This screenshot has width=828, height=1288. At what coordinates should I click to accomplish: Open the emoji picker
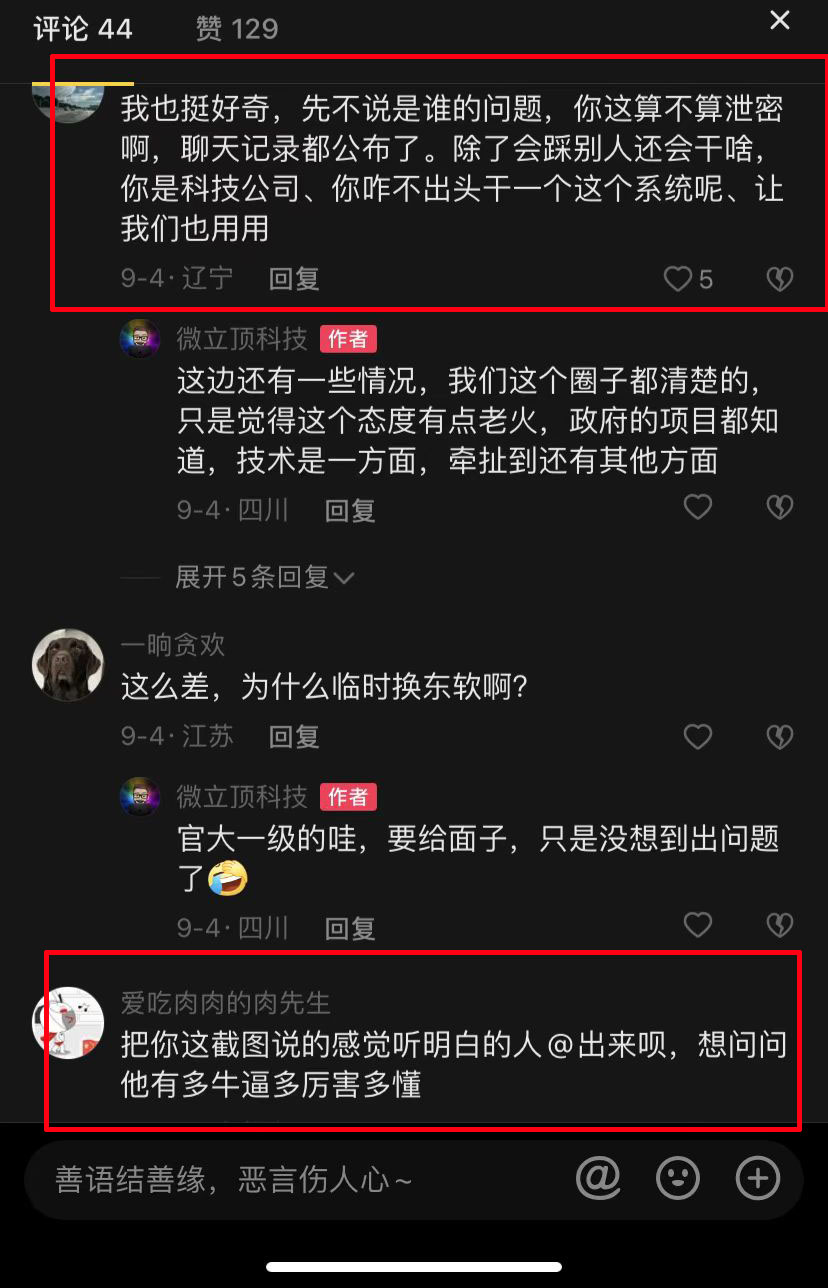[x=678, y=1179]
